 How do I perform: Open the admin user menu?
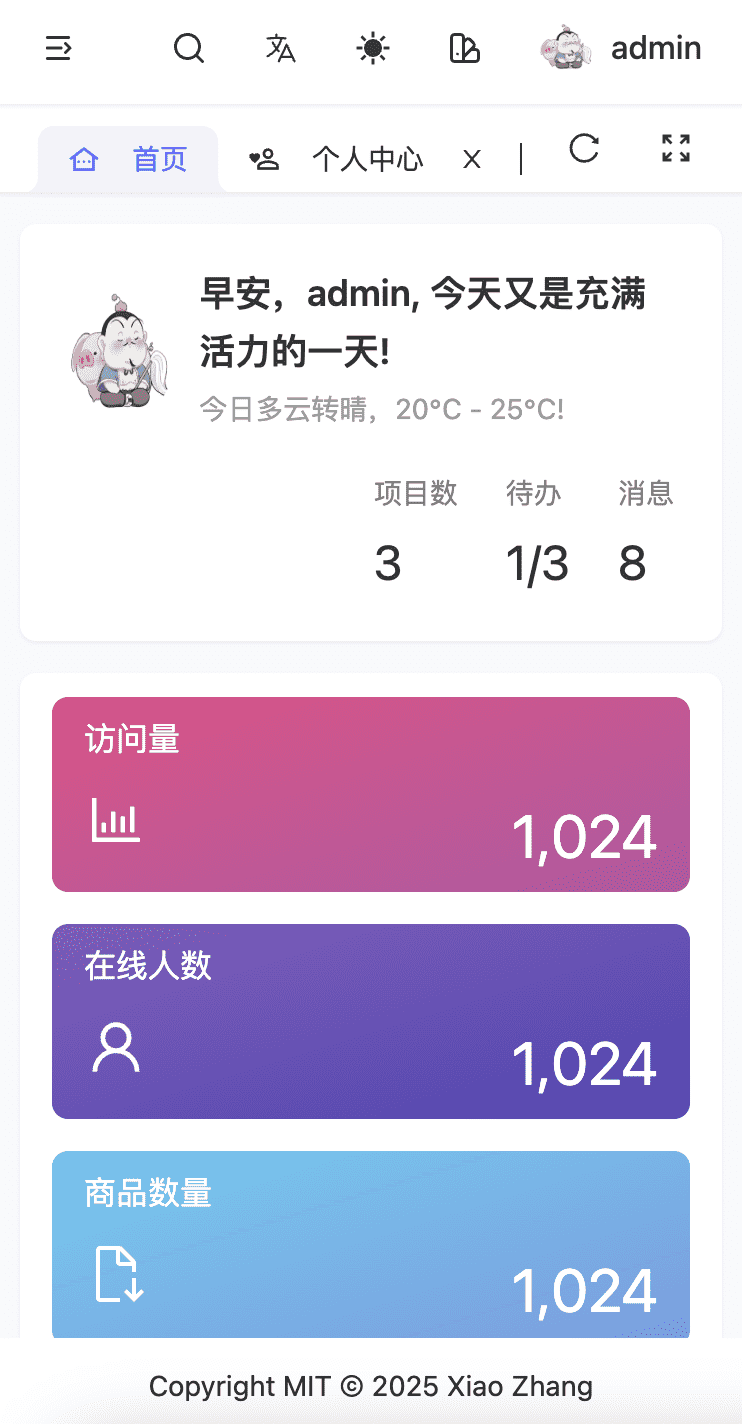[x=620, y=48]
